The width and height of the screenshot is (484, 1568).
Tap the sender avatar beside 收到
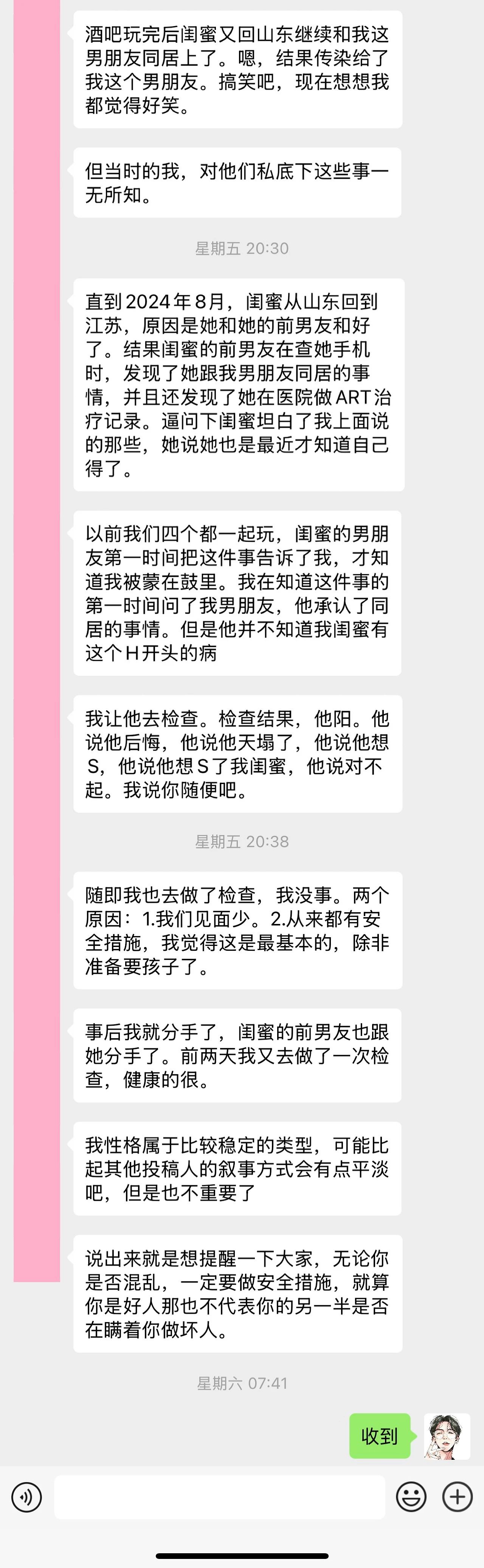[447, 1436]
